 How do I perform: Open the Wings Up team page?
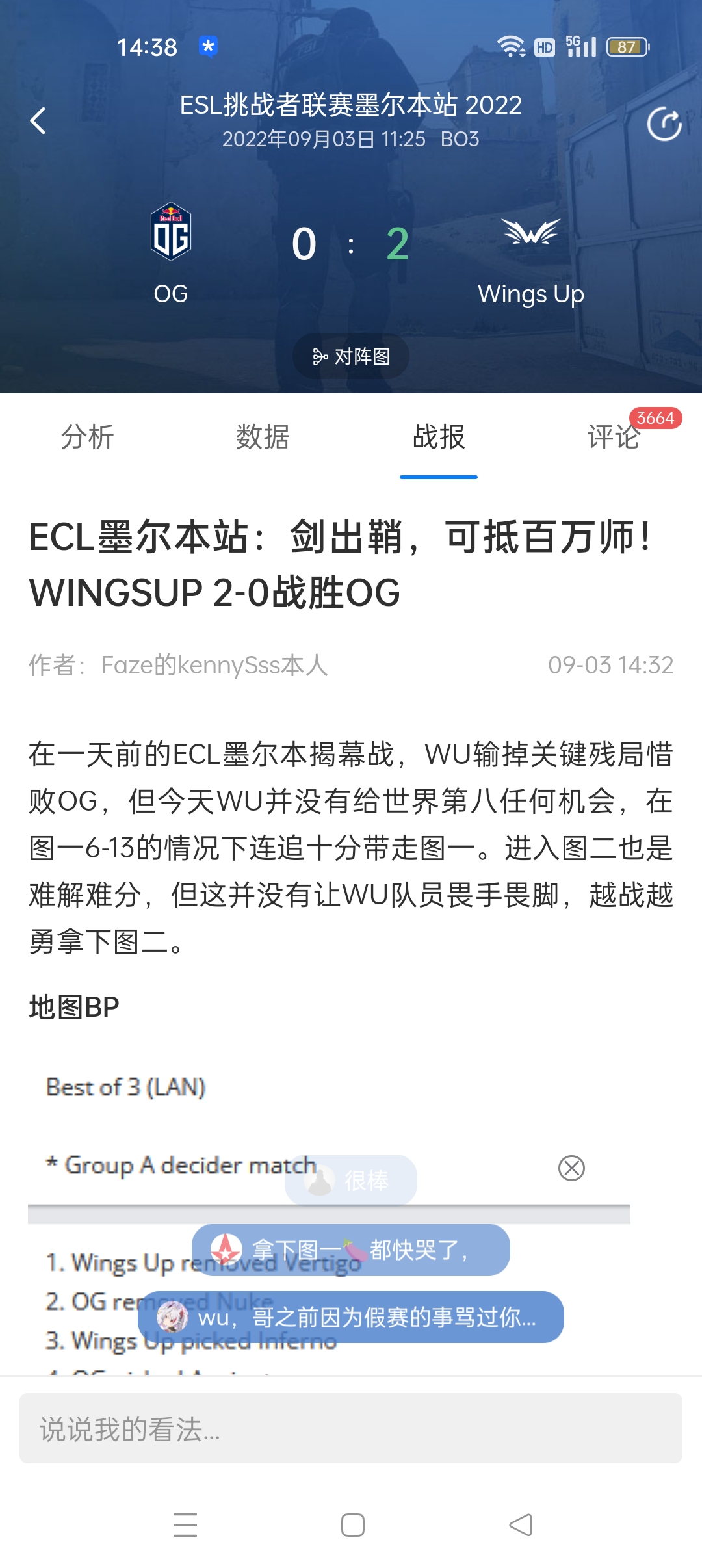coord(530,260)
